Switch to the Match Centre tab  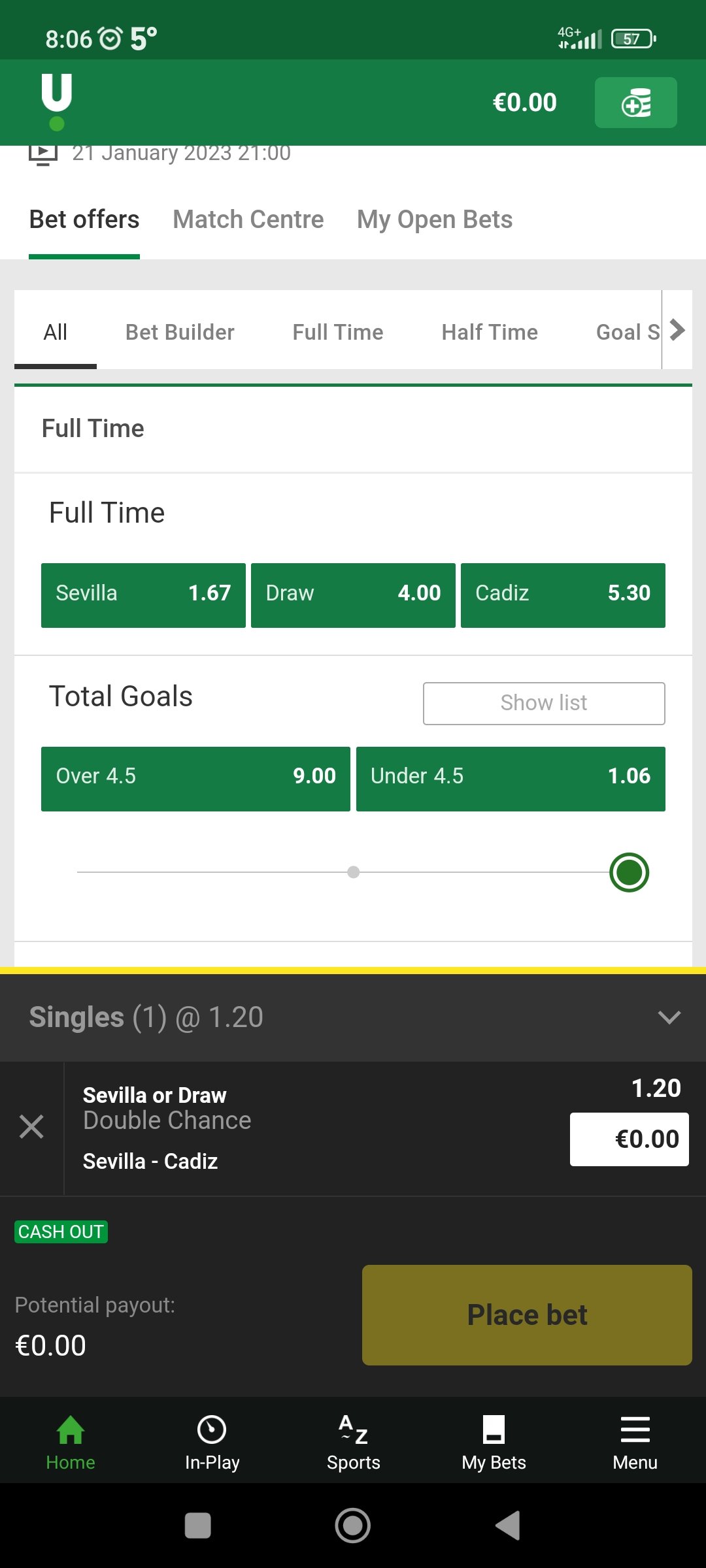(x=248, y=220)
